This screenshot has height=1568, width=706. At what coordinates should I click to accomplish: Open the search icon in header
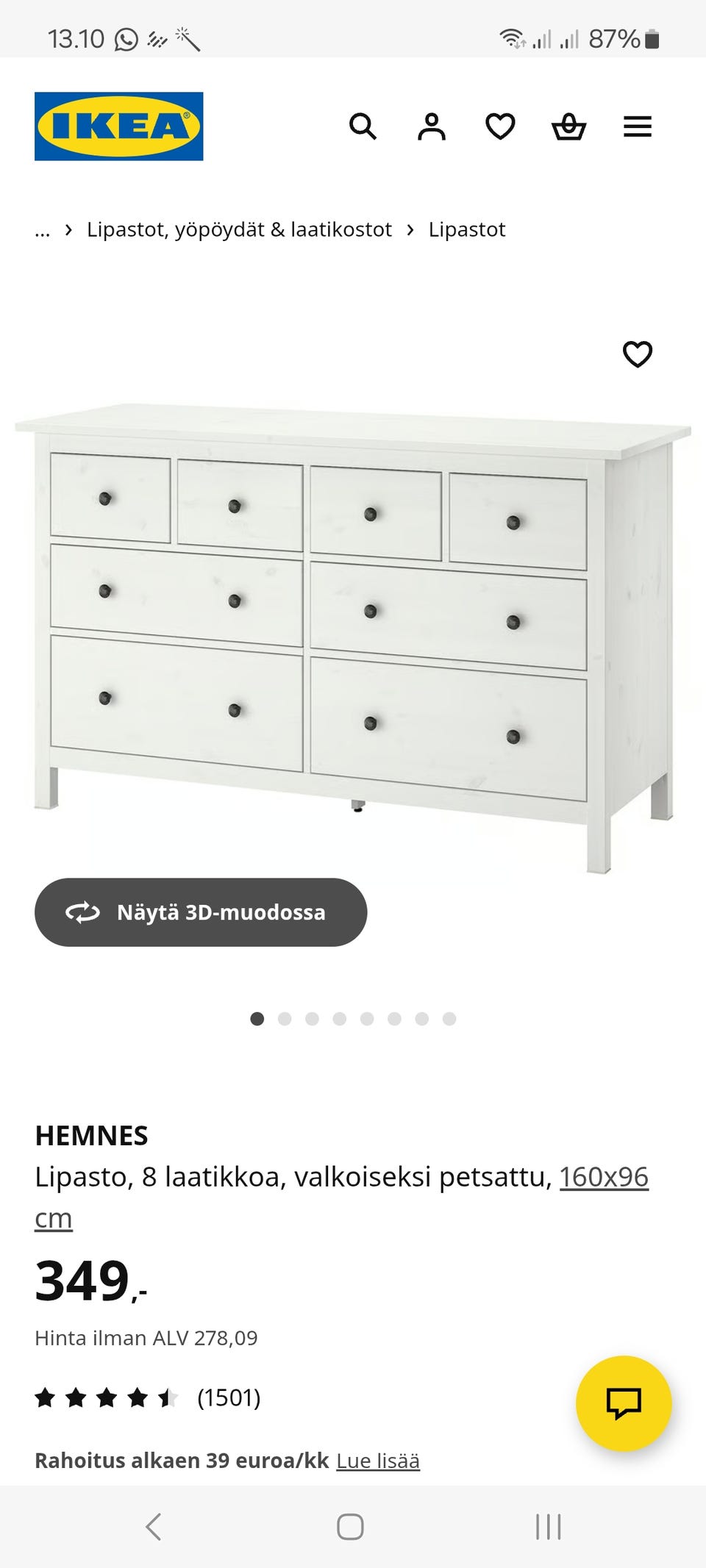tap(363, 126)
